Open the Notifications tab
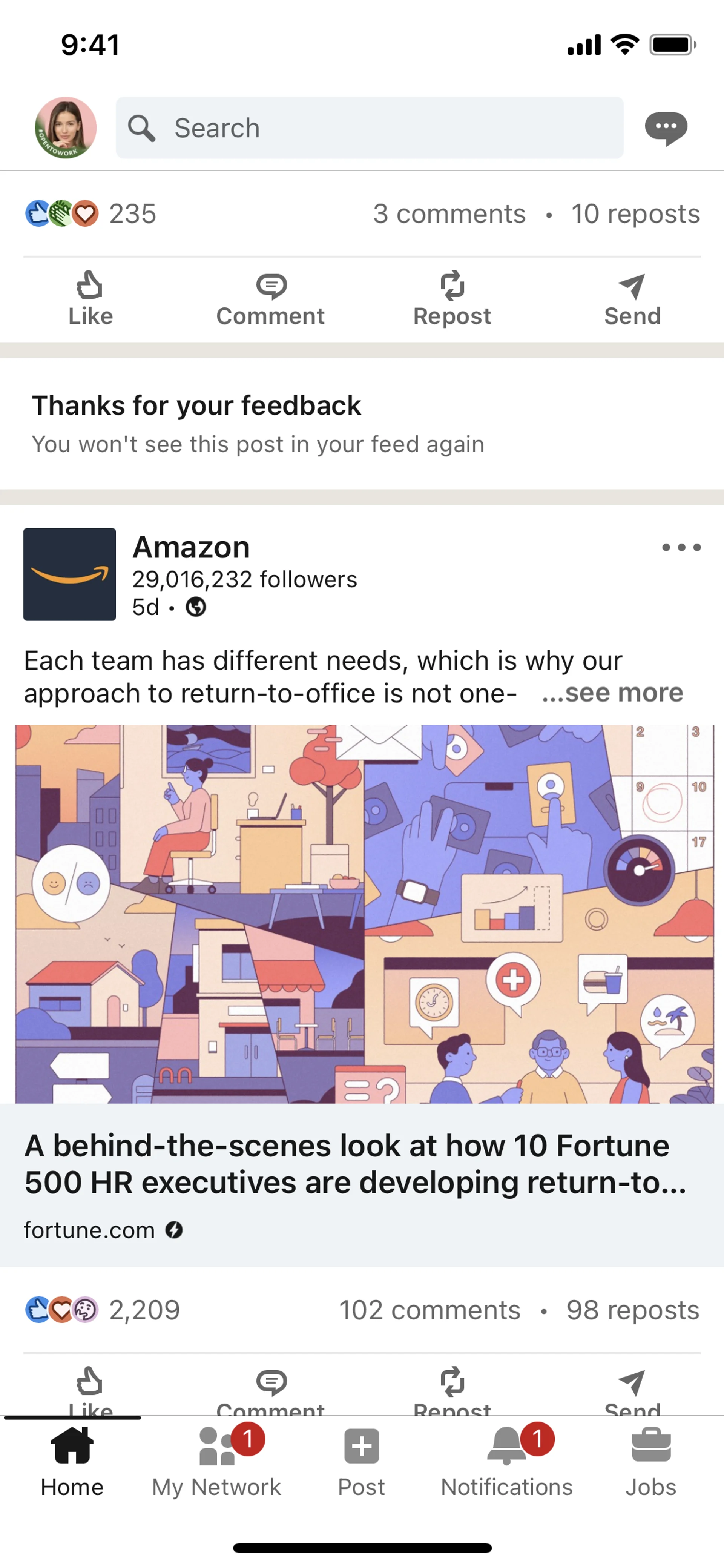 (506, 1461)
